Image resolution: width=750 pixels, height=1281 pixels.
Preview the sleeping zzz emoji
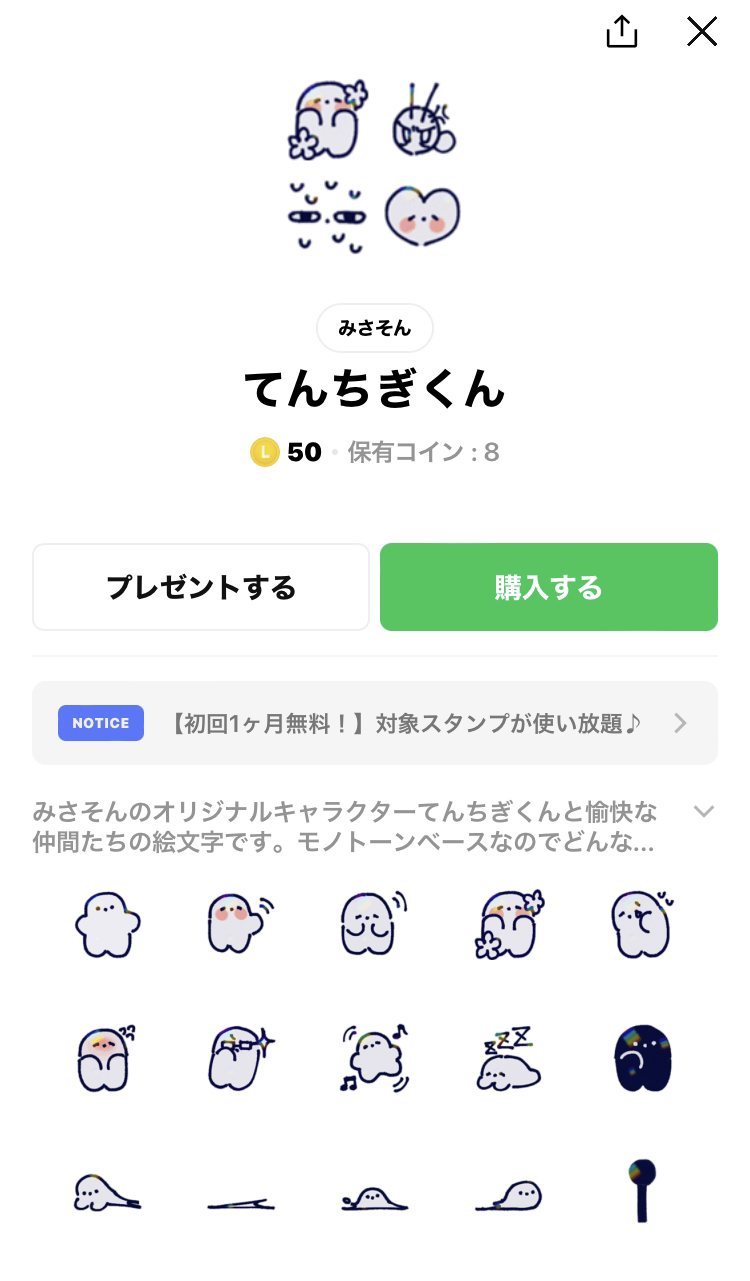point(507,1060)
